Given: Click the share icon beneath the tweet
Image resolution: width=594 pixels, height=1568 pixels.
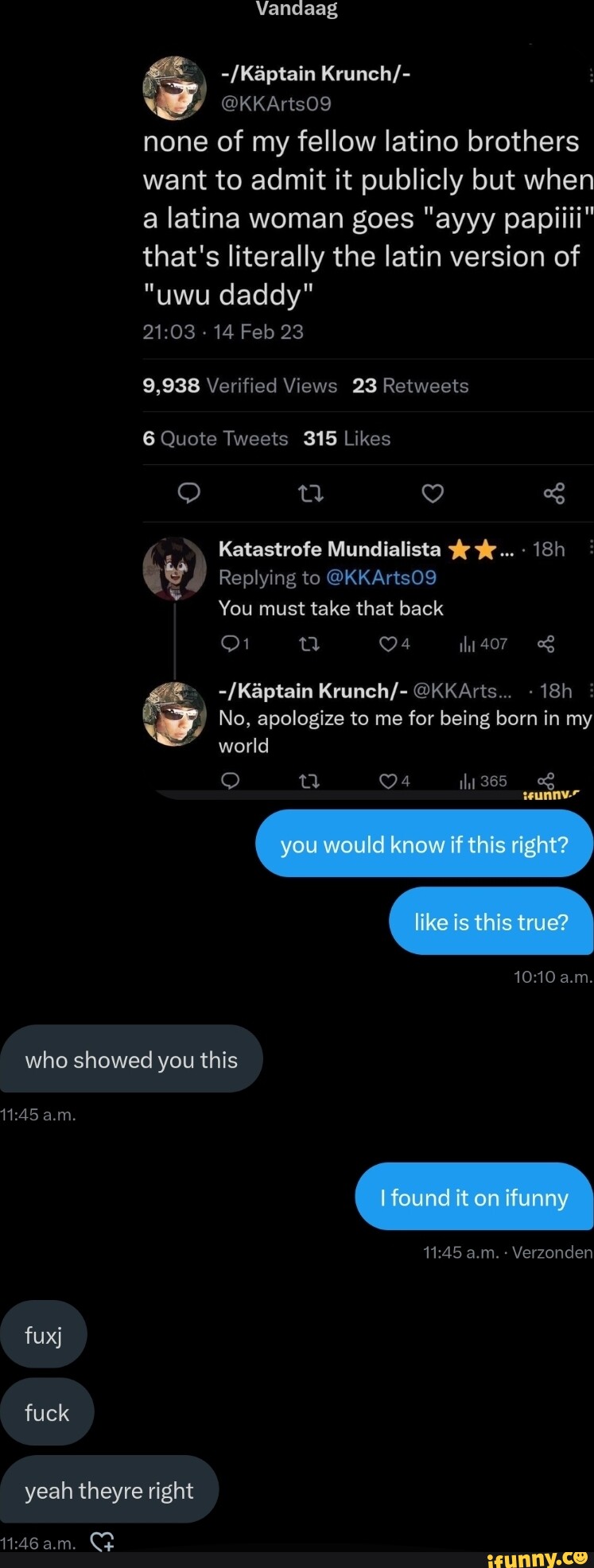Looking at the screenshot, I should pos(554,494).
